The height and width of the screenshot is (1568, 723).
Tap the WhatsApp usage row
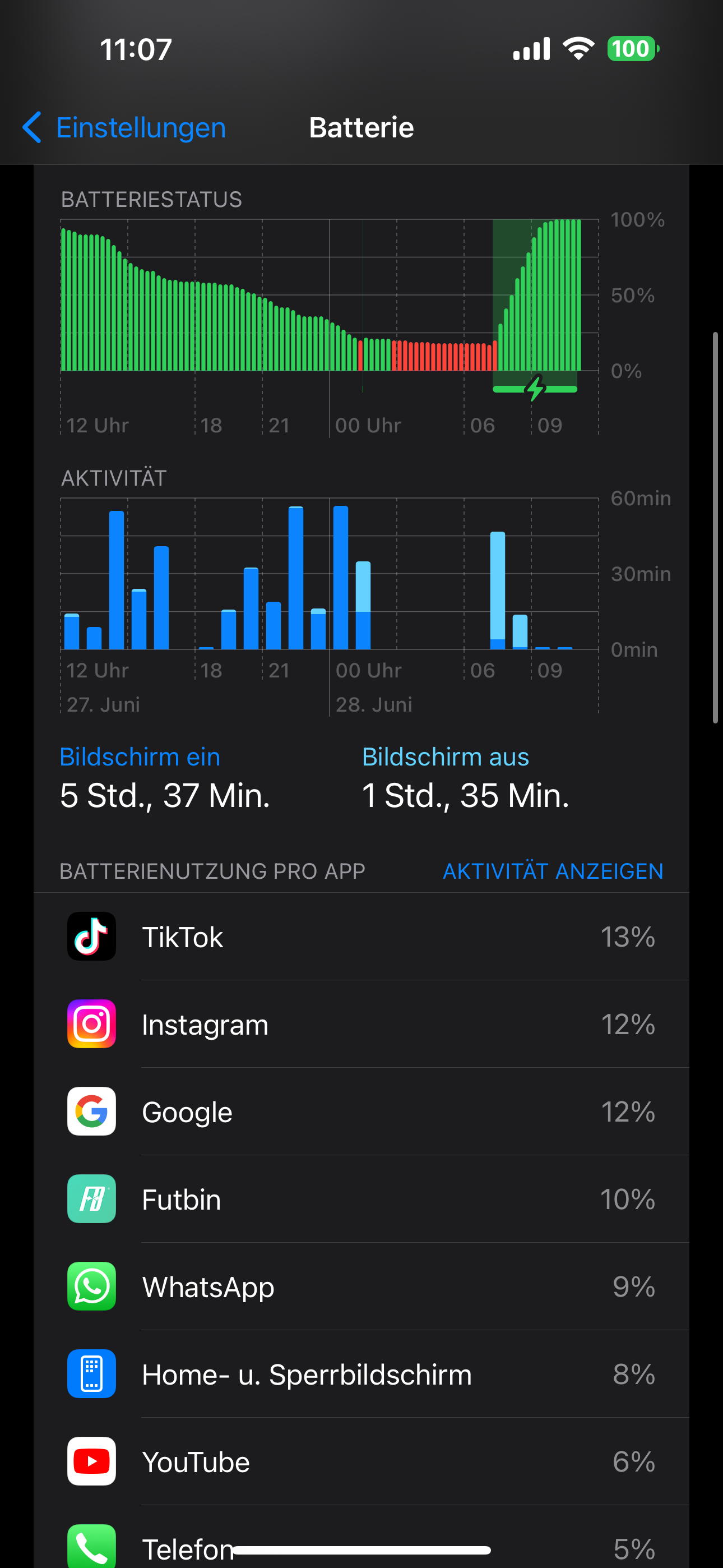click(361, 1288)
